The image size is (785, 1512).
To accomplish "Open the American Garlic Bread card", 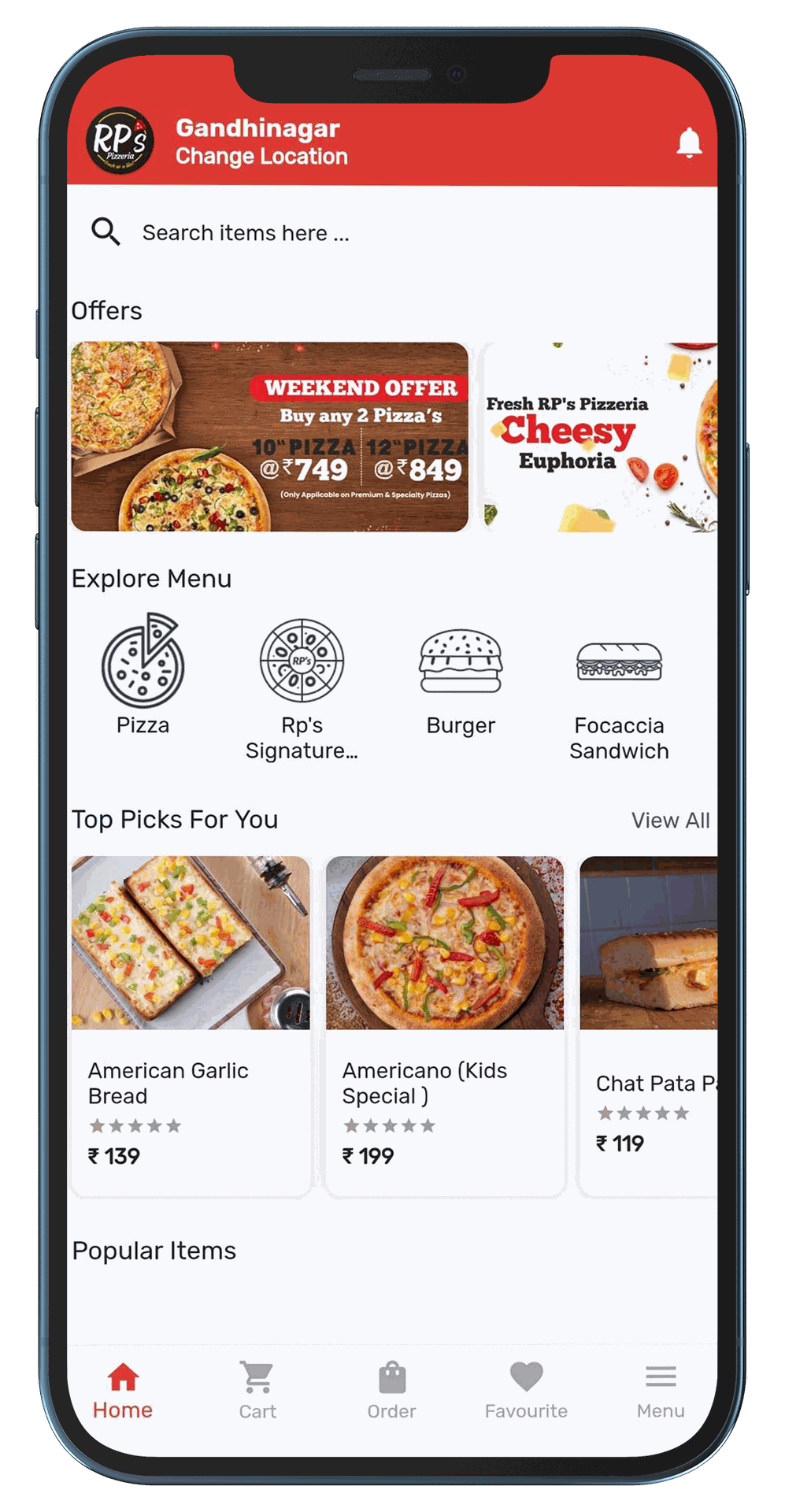I will [x=191, y=1024].
